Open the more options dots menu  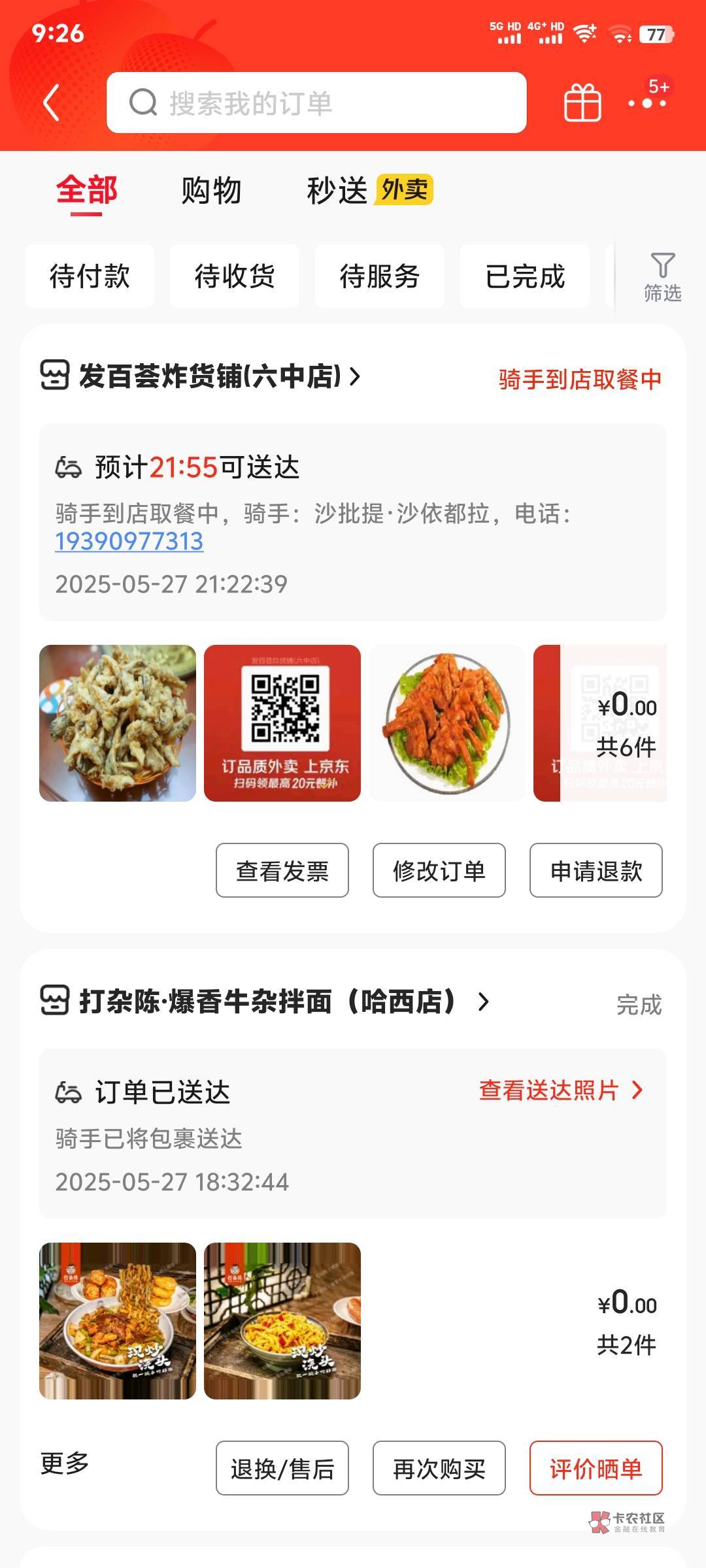647,102
